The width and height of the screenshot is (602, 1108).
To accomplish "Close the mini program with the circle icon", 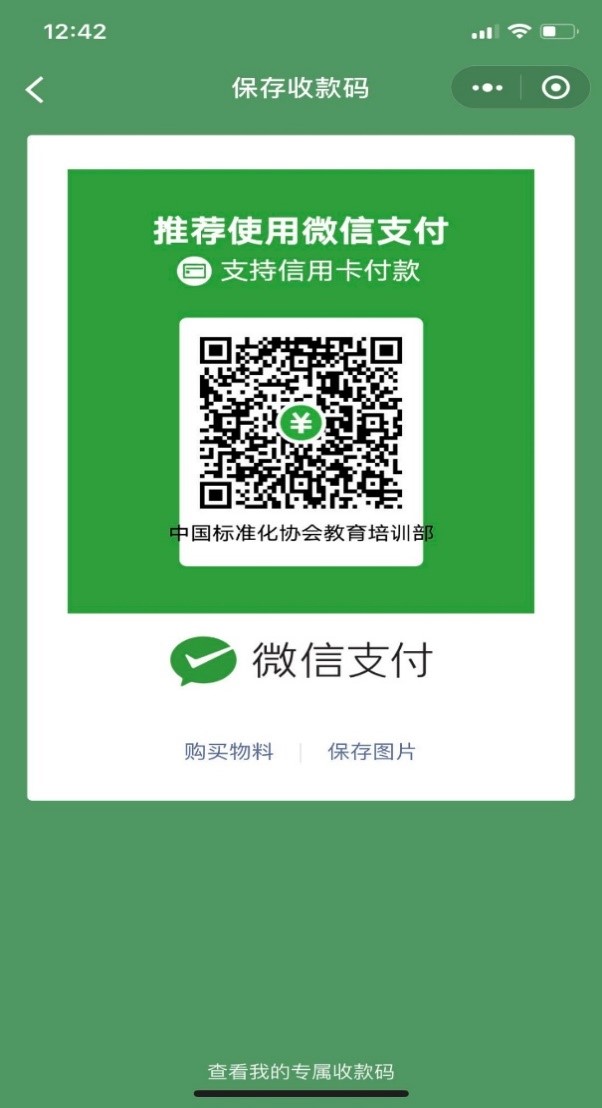I will 555,88.
